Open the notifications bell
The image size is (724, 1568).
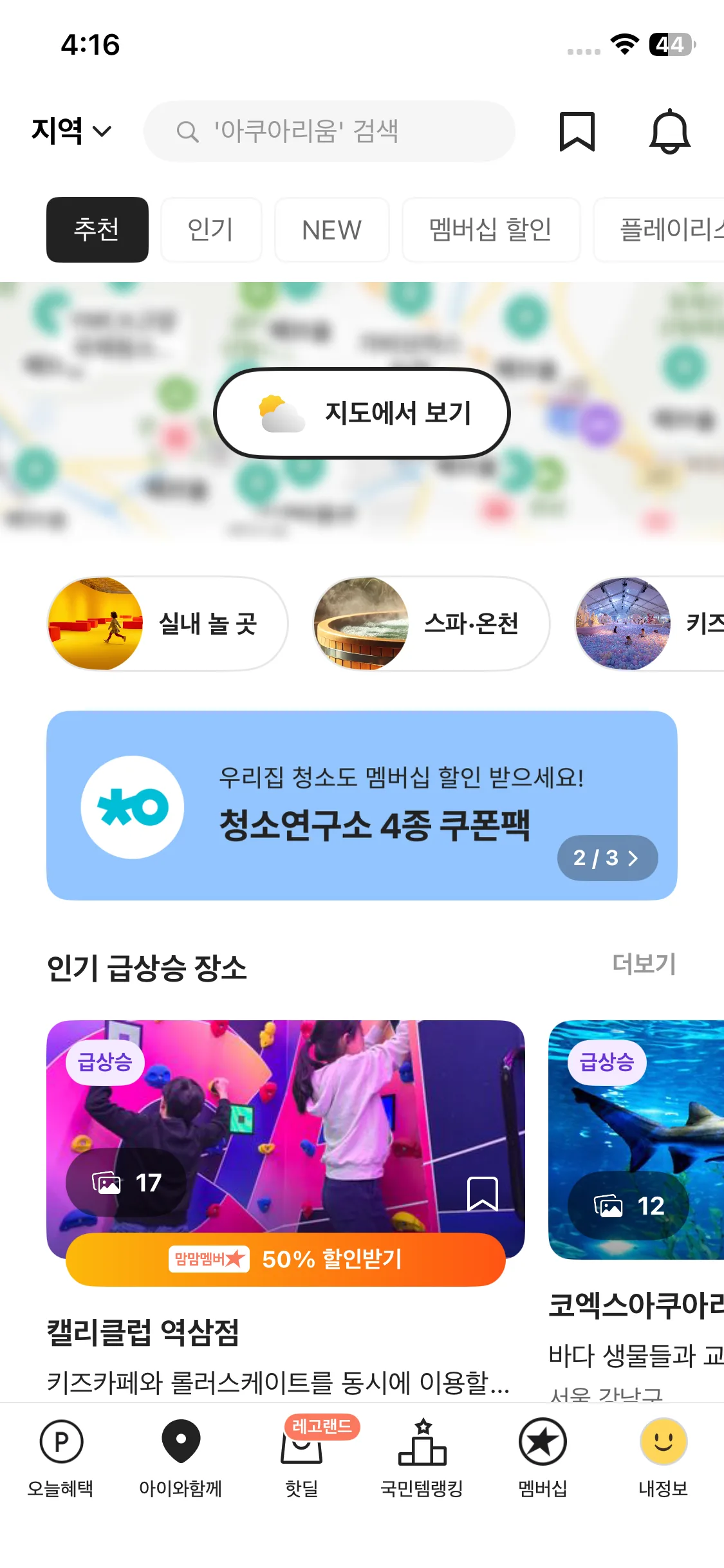click(x=669, y=131)
